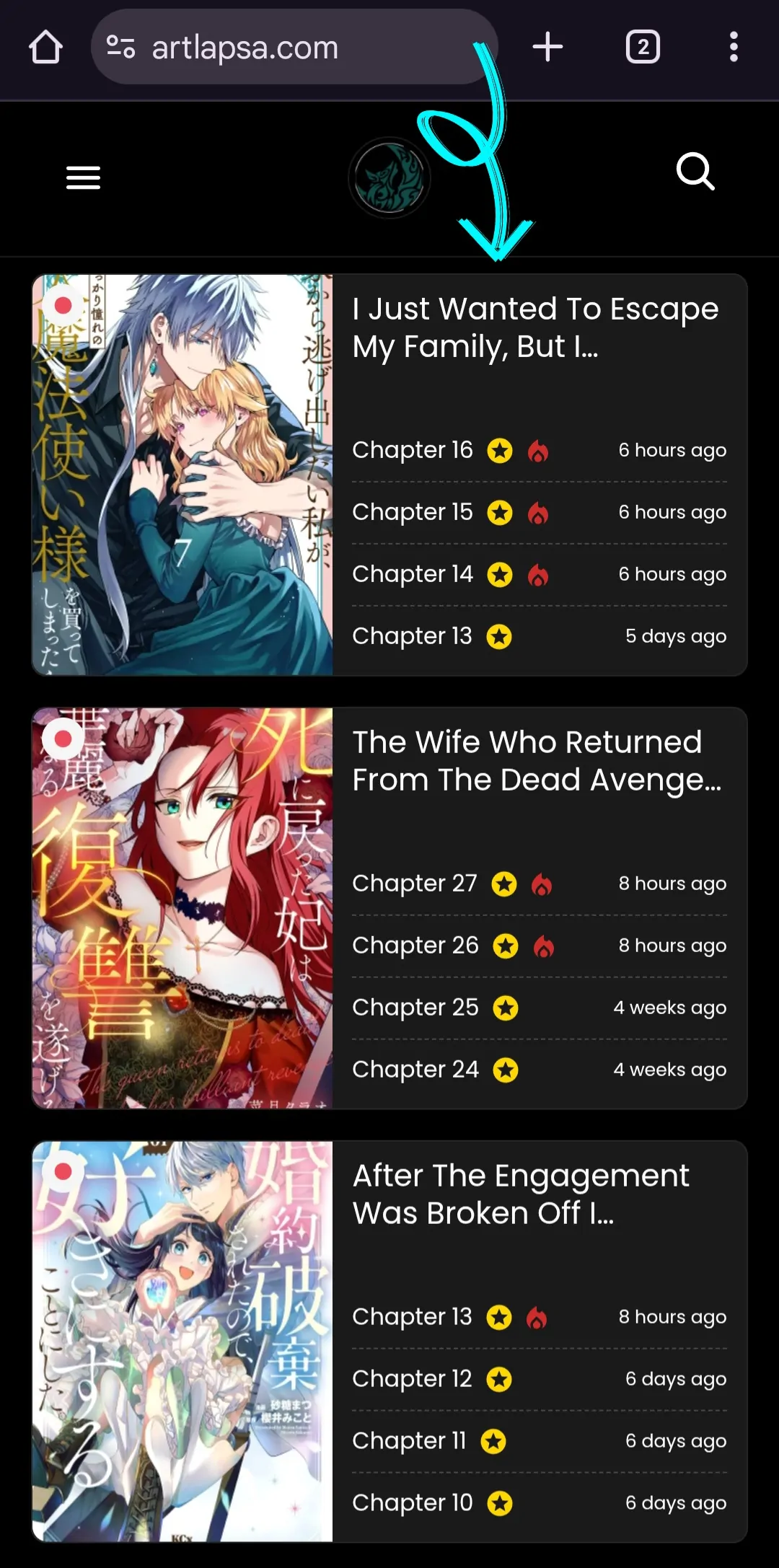Open the site hamburger menu
Screen dimensions: 779x1568
83,177
